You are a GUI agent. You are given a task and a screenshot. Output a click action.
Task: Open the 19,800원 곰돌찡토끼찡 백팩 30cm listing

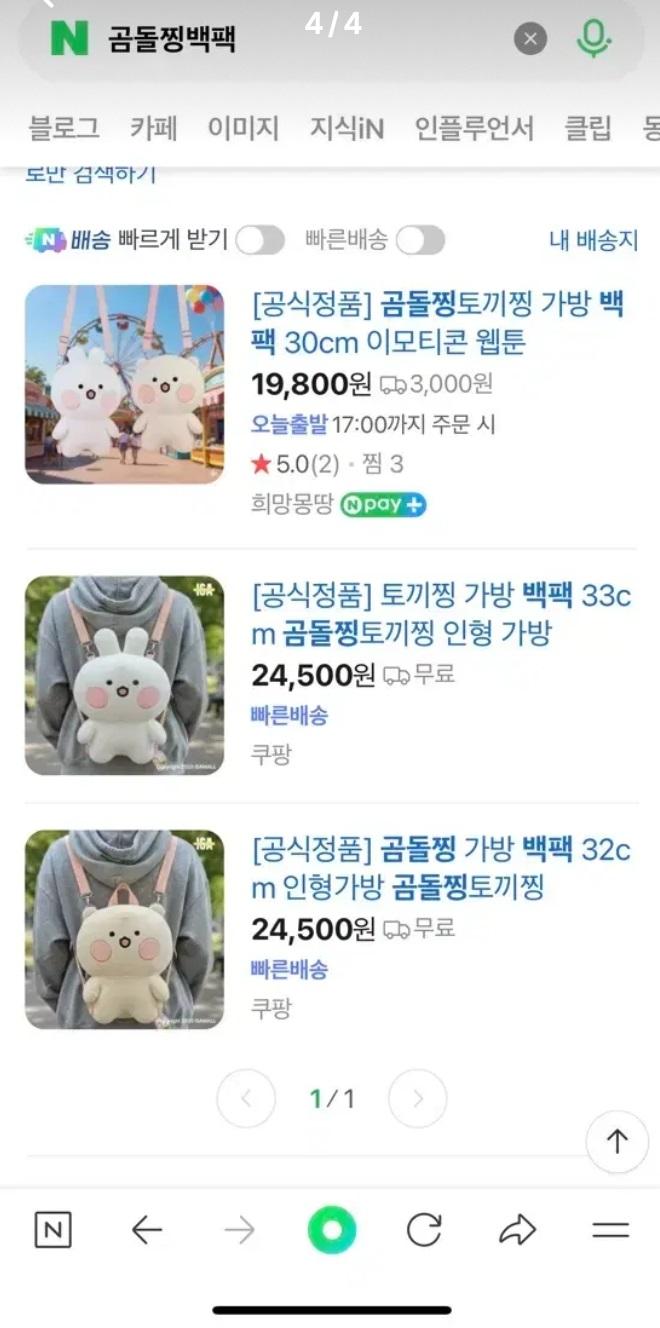438,323
